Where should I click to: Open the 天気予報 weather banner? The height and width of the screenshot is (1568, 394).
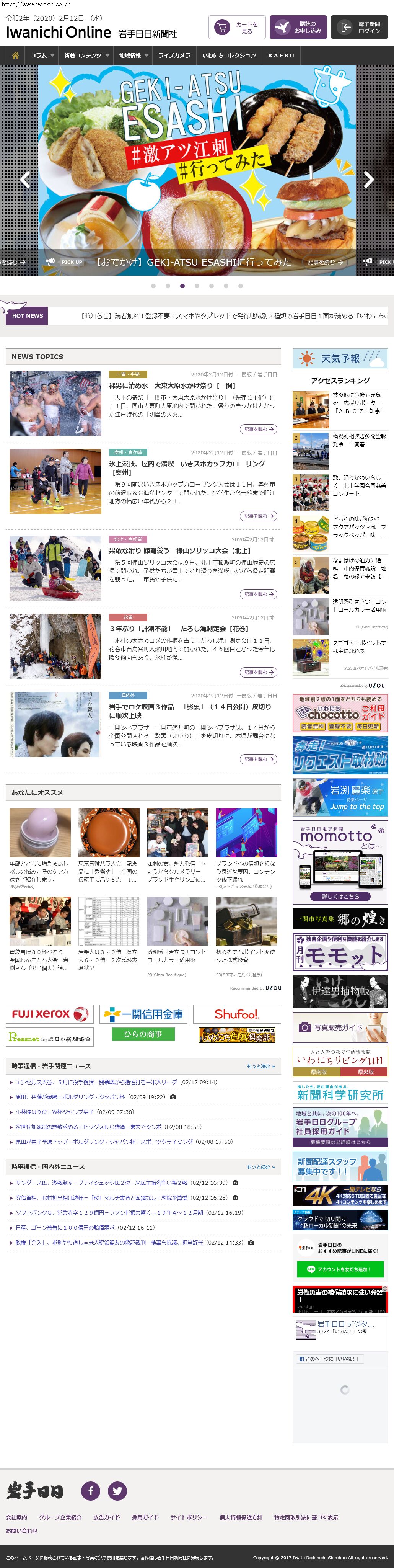coord(340,359)
